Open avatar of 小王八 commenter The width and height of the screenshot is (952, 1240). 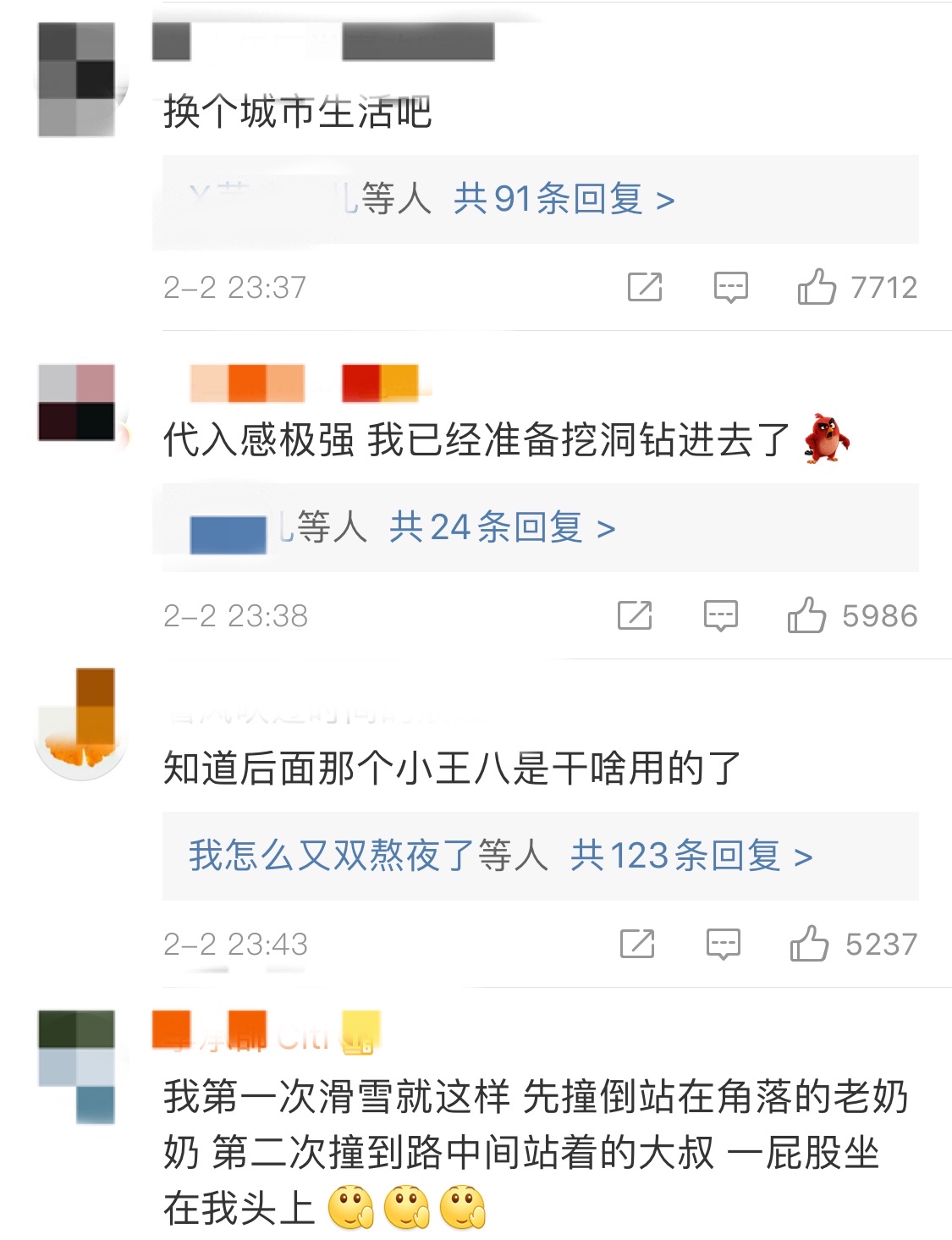[81, 725]
